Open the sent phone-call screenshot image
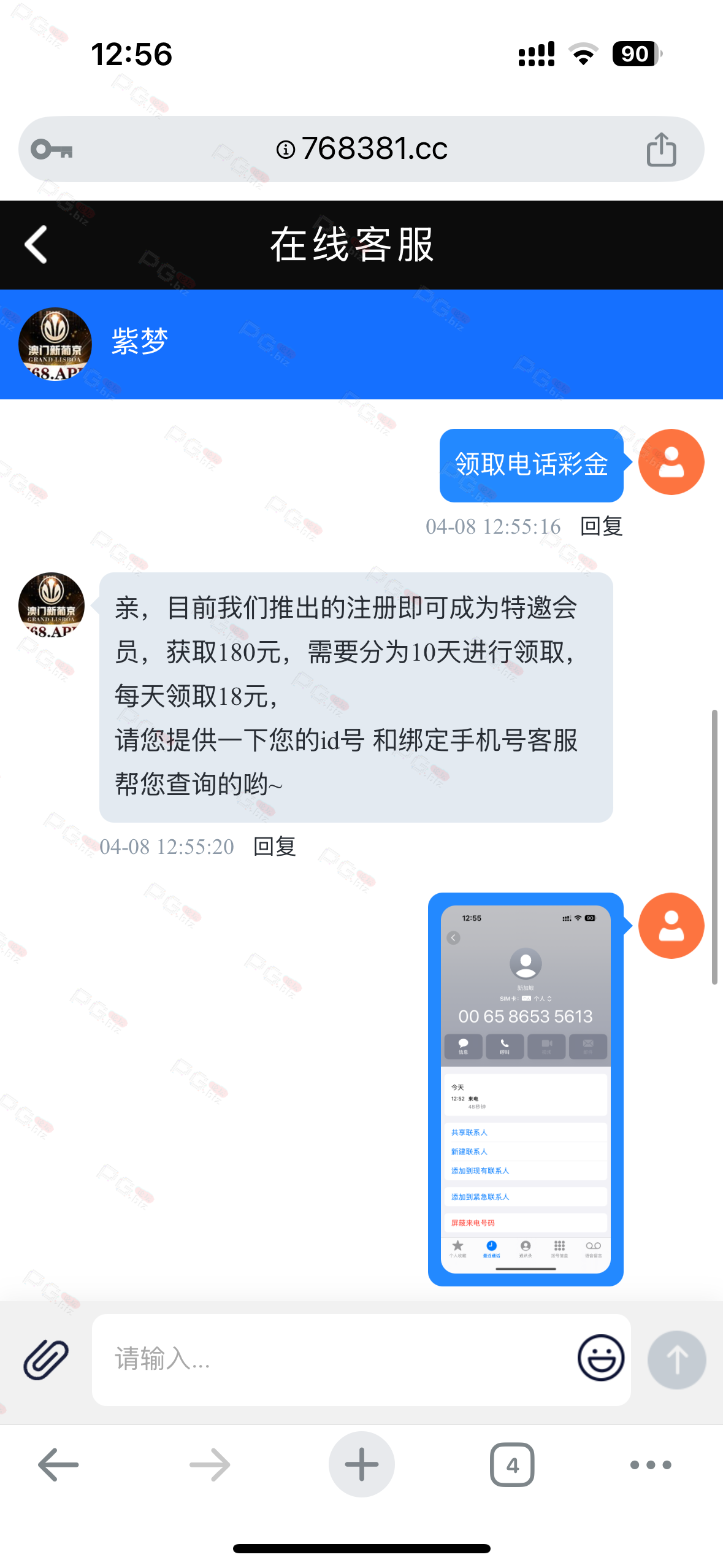Image resolution: width=723 pixels, height=1568 pixels. [x=526, y=1089]
